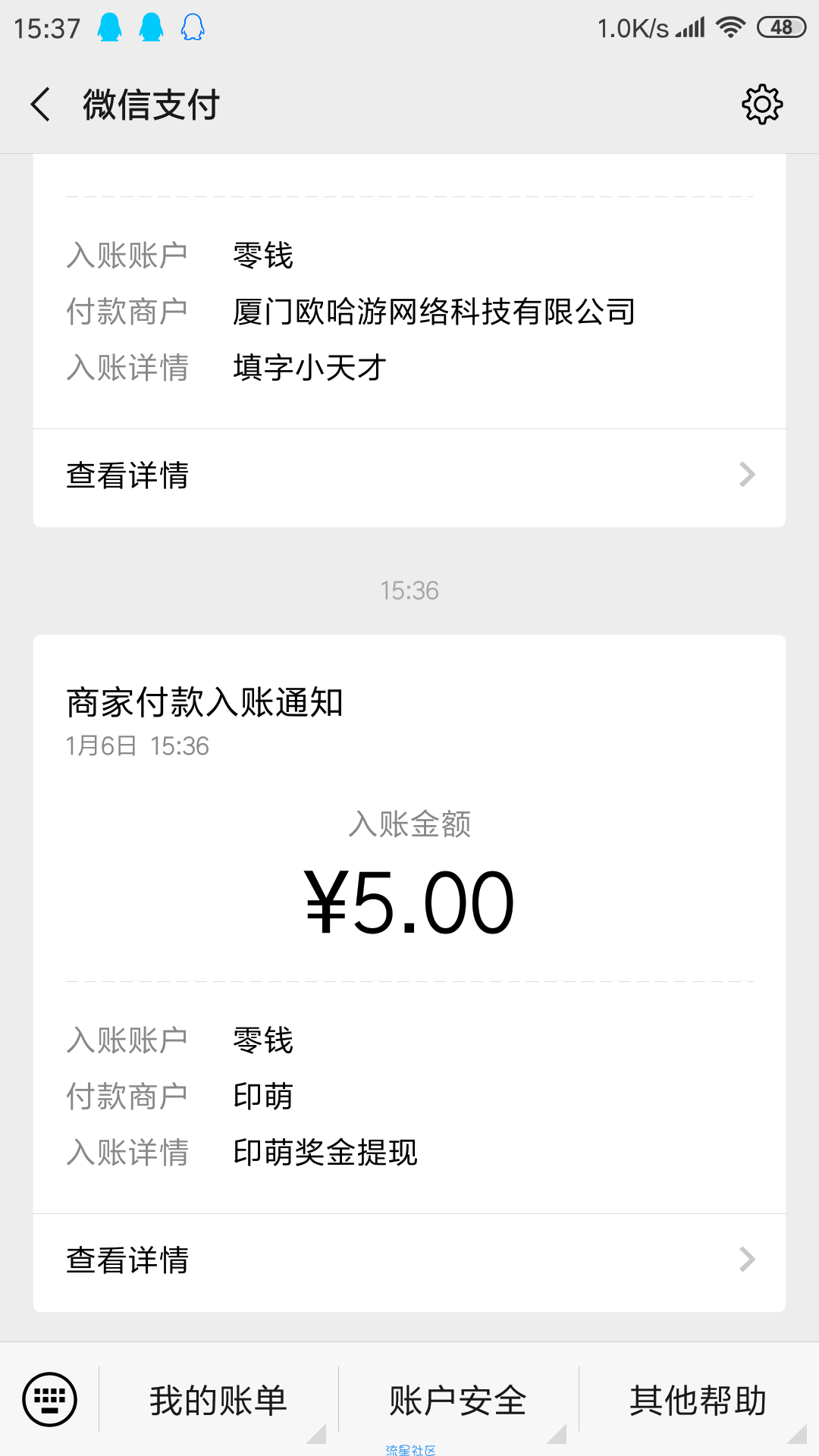Image resolution: width=819 pixels, height=1456 pixels.
Task: Open 其他帮助 menu
Action: (698, 1400)
